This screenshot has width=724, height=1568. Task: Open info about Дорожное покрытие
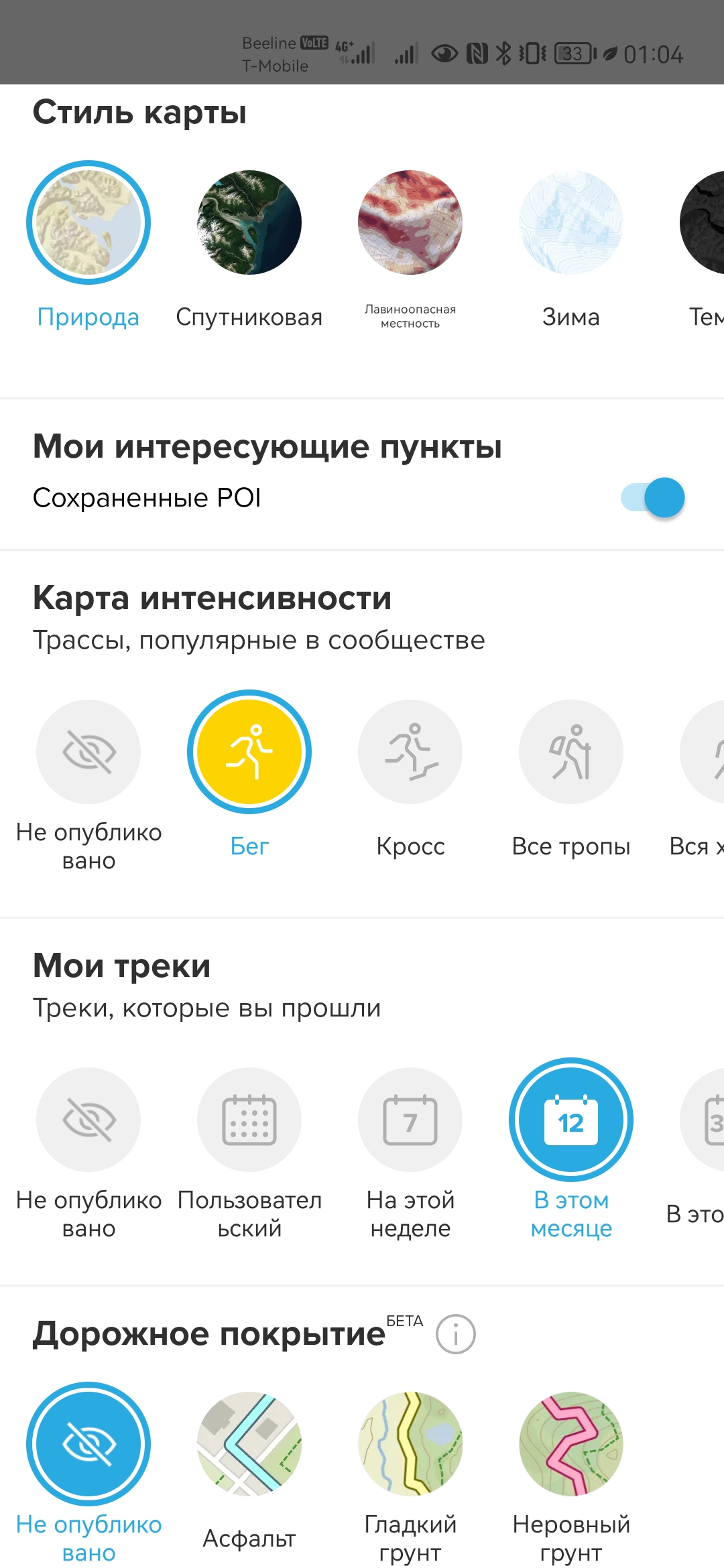tap(456, 1334)
